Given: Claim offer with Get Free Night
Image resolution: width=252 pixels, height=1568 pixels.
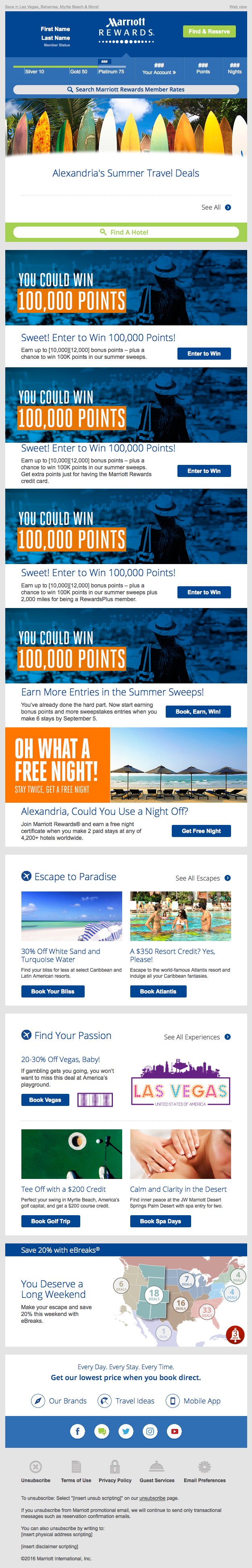Looking at the screenshot, I should tap(201, 830).
